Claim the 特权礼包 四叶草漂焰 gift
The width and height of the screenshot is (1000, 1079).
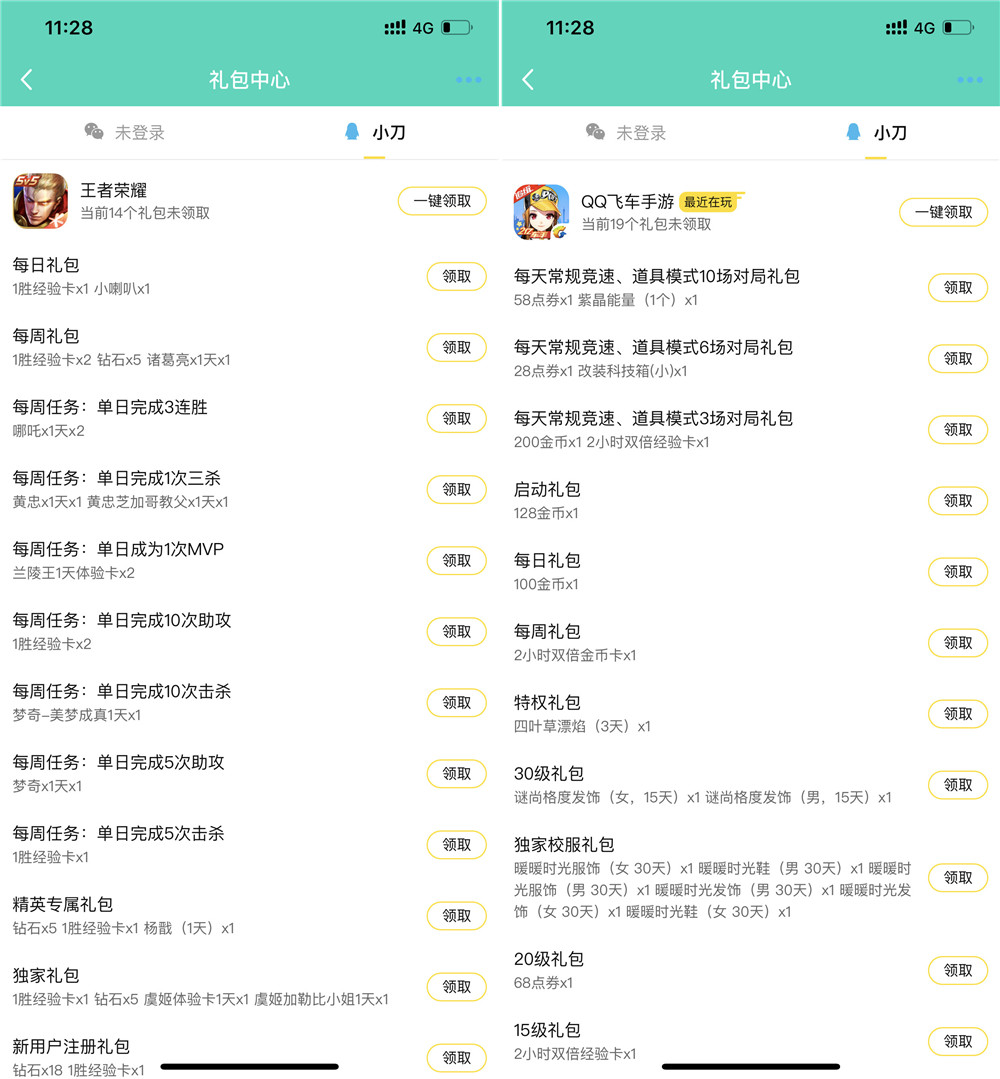(x=957, y=713)
